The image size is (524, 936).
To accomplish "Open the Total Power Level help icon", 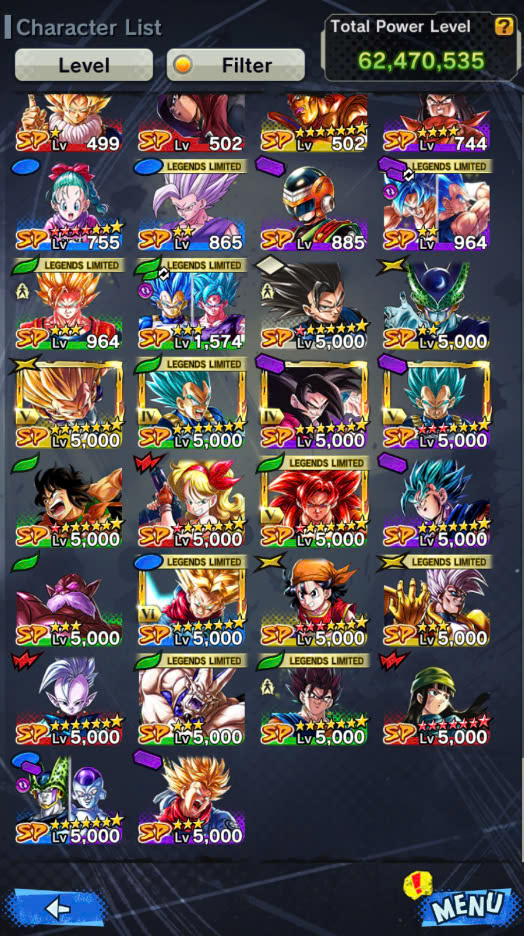I will click(x=504, y=26).
